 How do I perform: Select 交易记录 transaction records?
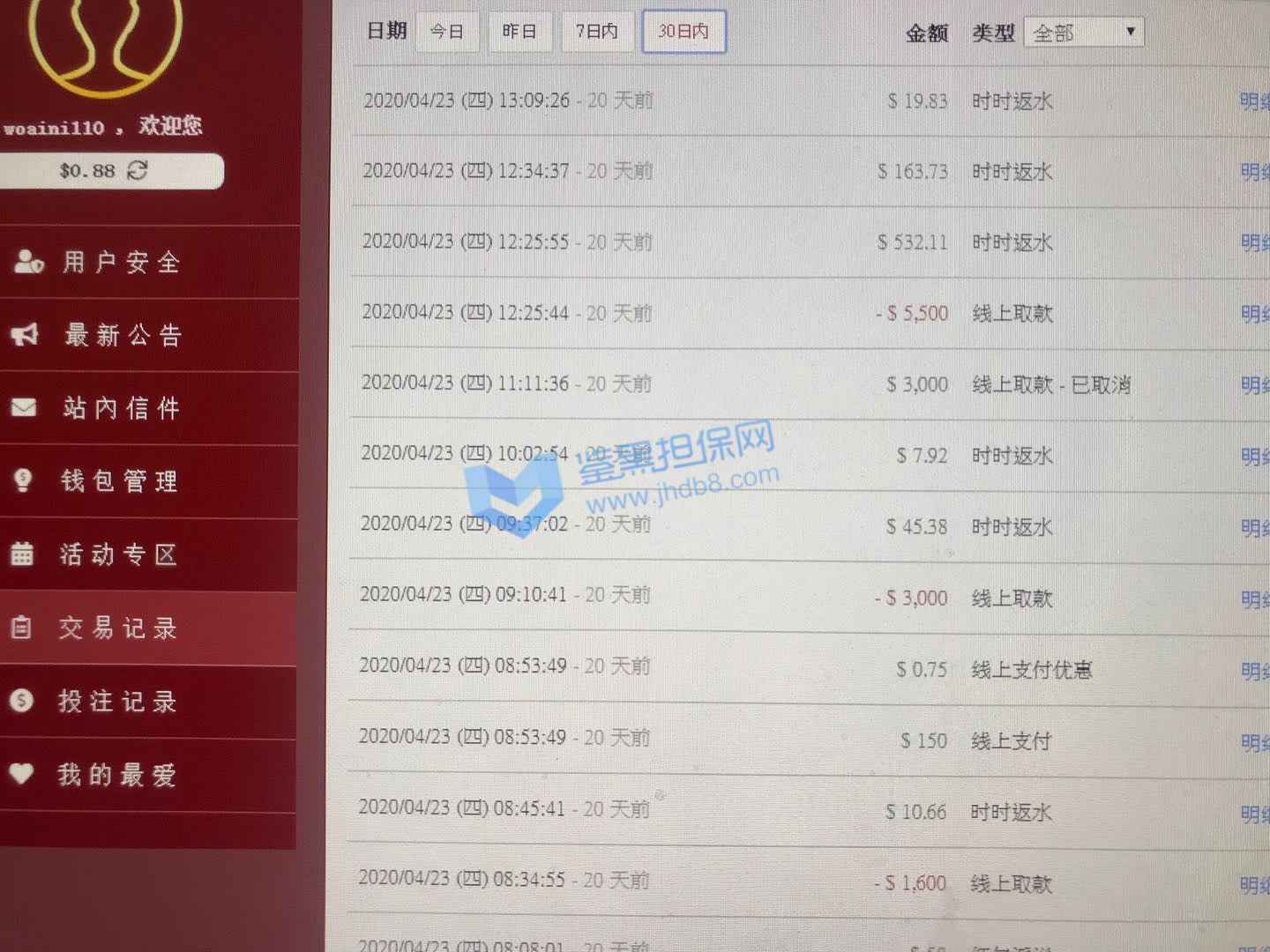click(117, 628)
